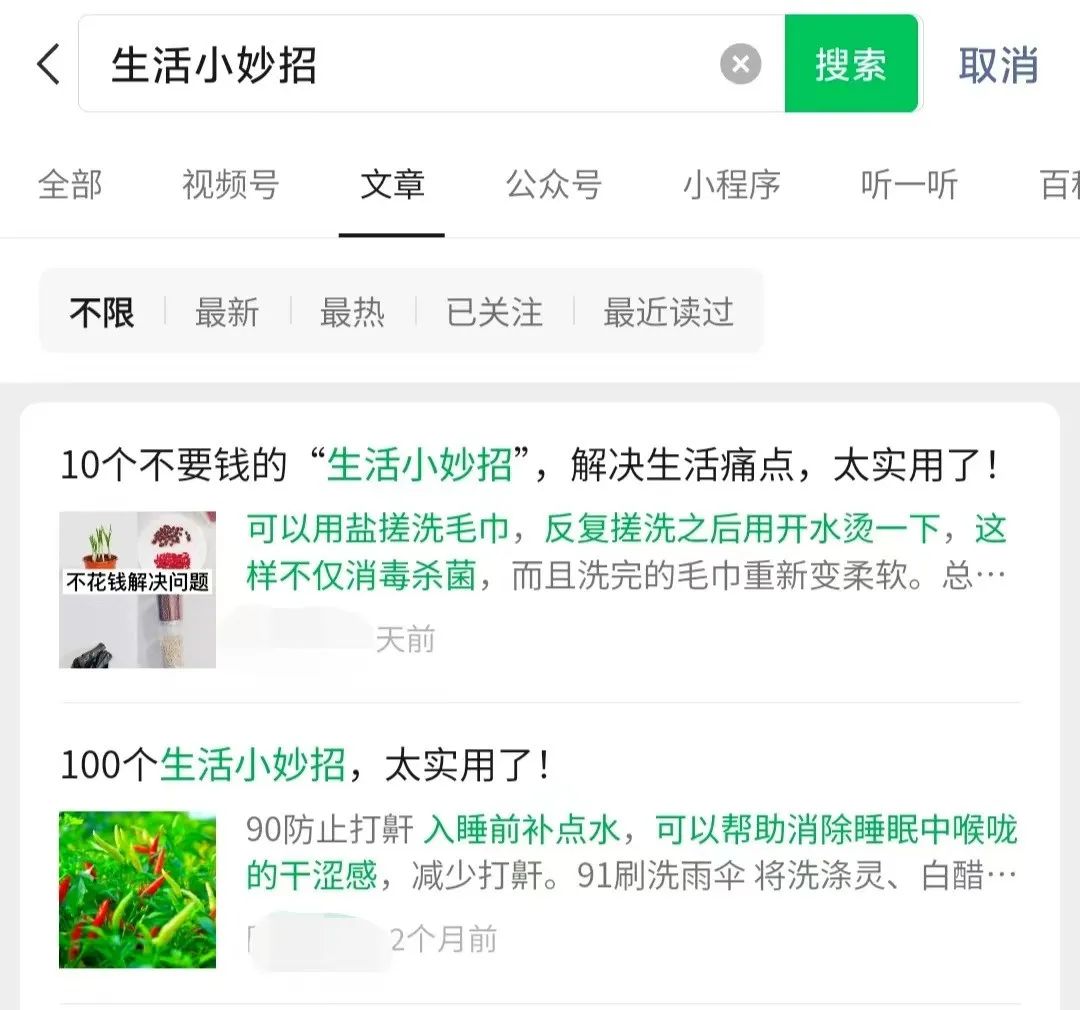Select the 不限 filter
Image resolution: width=1080 pixels, height=1010 pixels.
(x=102, y=312)
